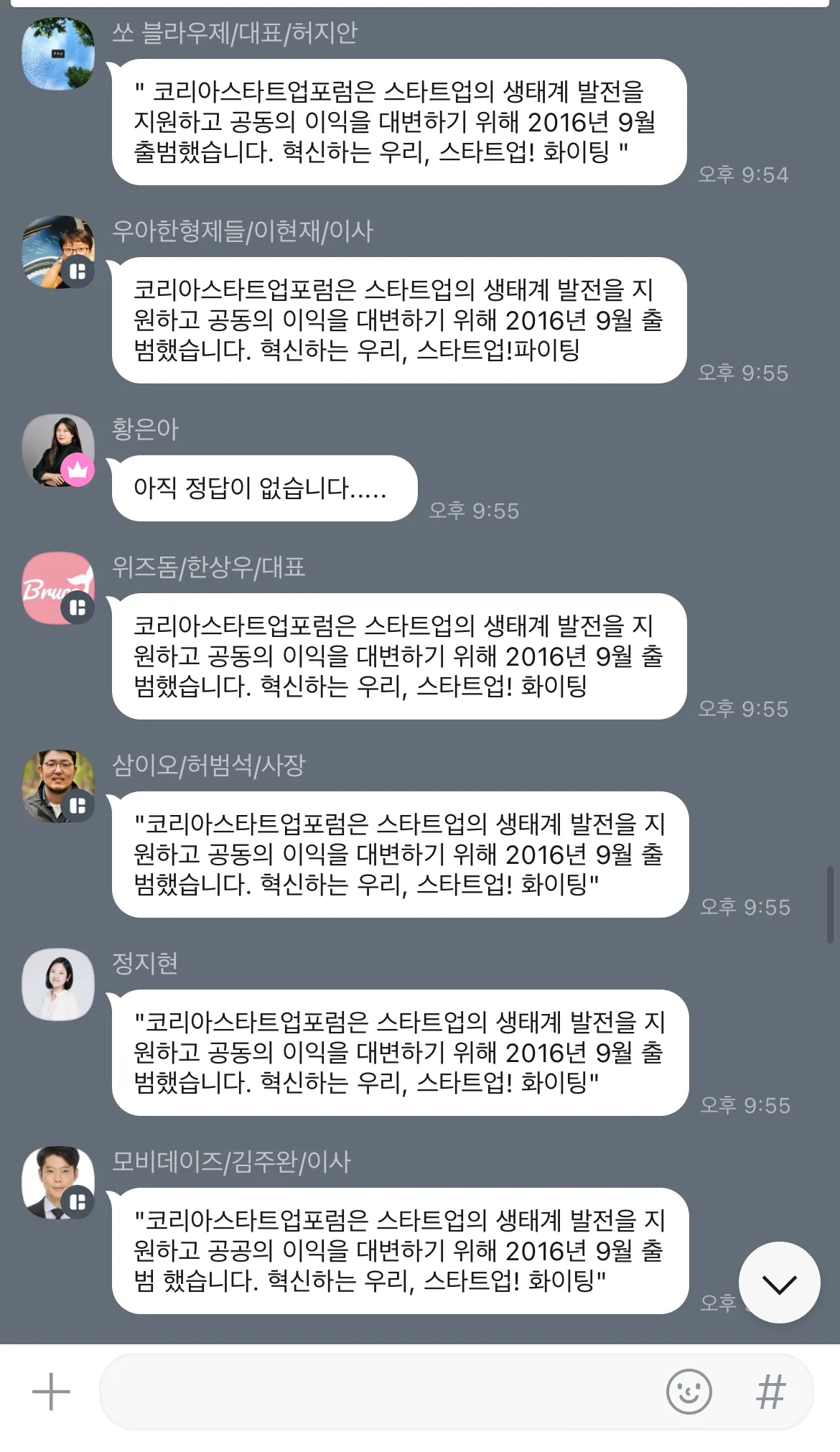Open profile of 위즈돔/한상우/대표

click(58, 588)
